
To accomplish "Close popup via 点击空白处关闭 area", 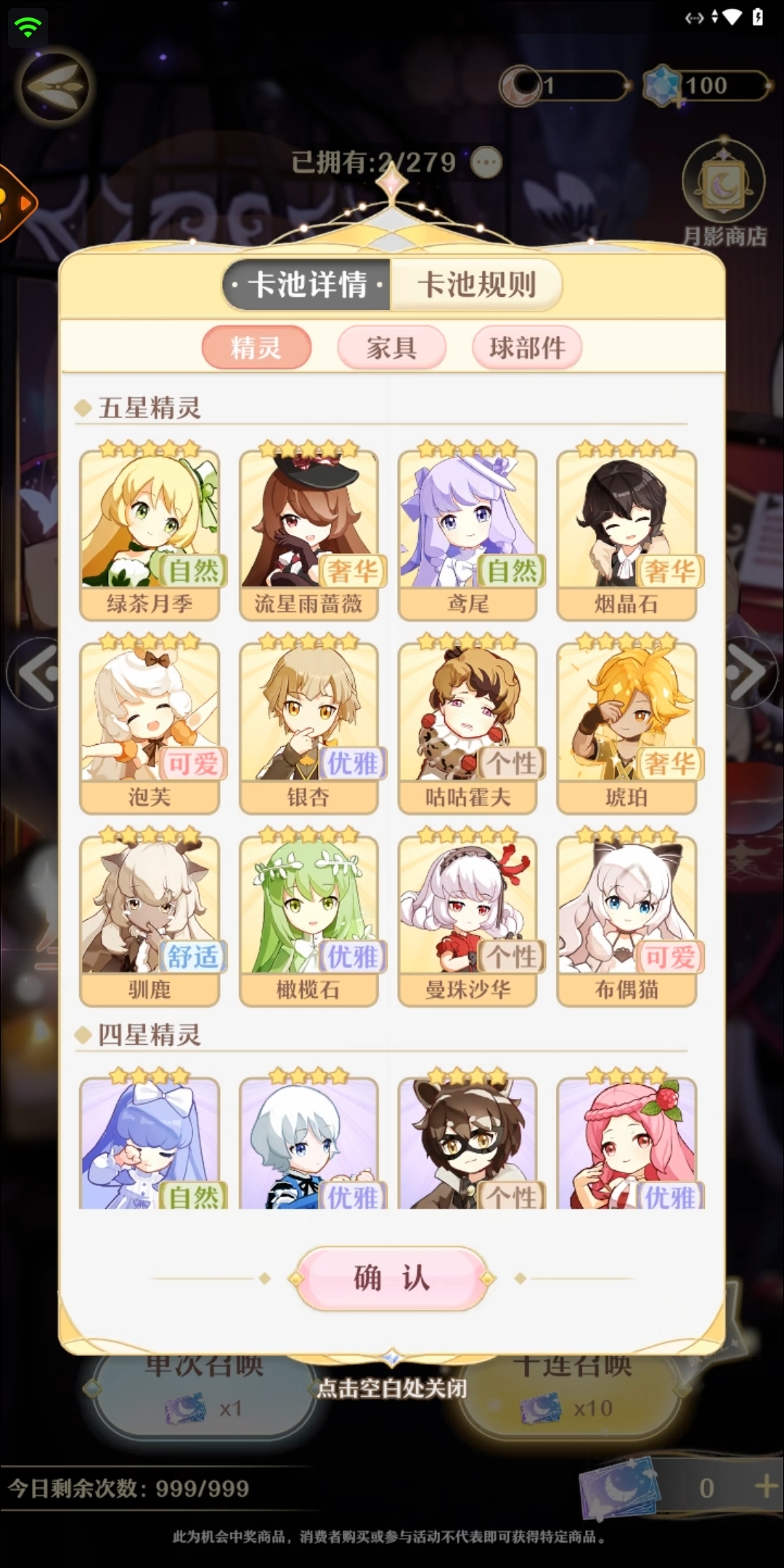I will pyautogui.click(x=391, y=1388).
